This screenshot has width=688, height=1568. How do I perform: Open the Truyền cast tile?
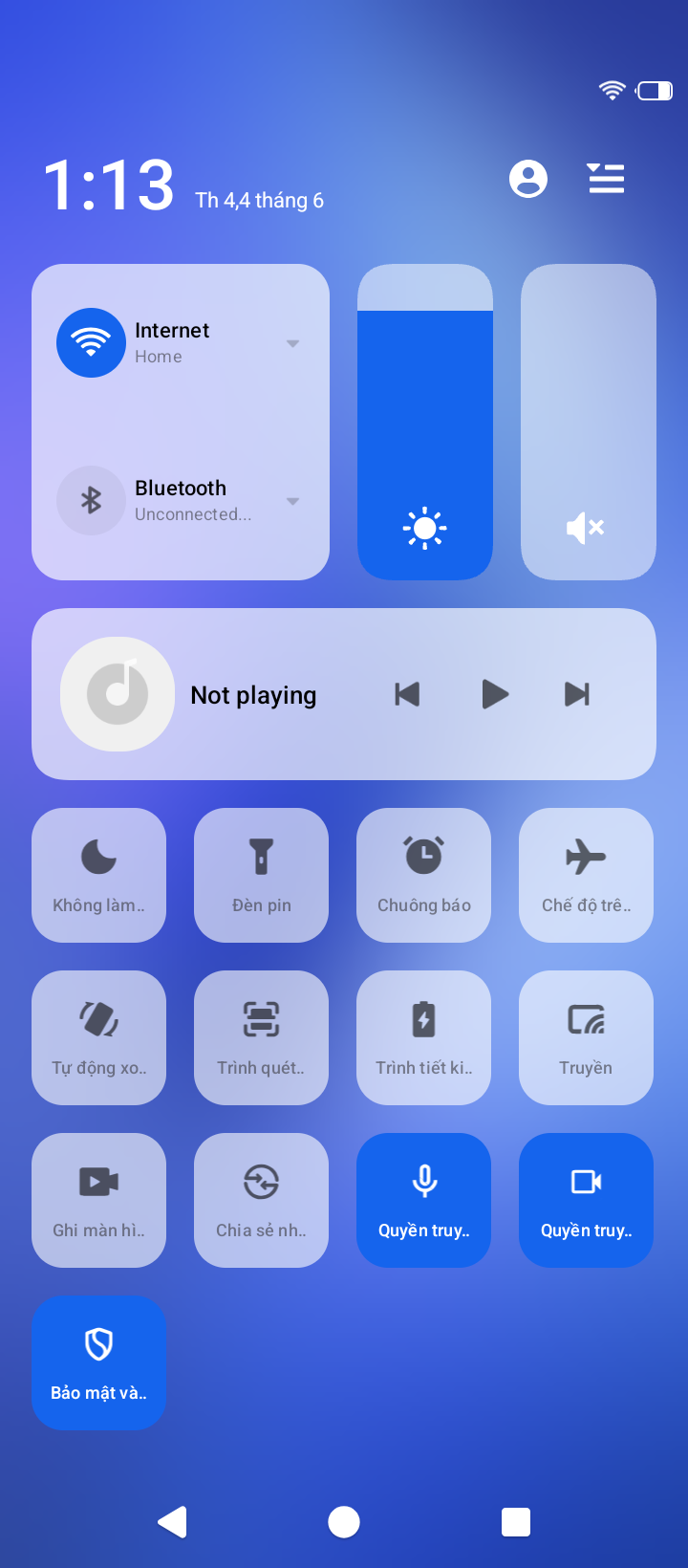(x=586, y=1037)
